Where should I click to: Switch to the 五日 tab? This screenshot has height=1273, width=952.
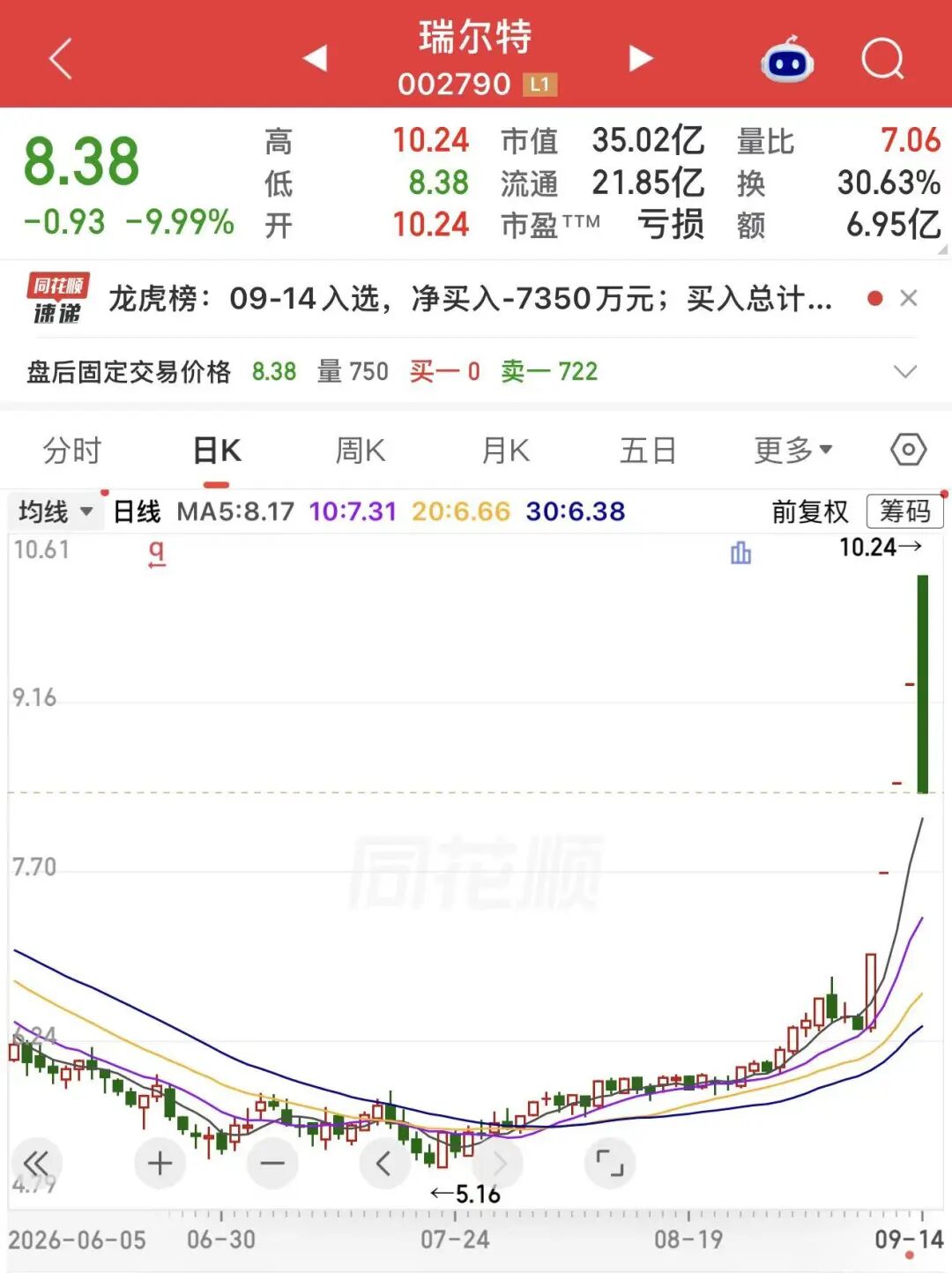(x=648, y=450)
